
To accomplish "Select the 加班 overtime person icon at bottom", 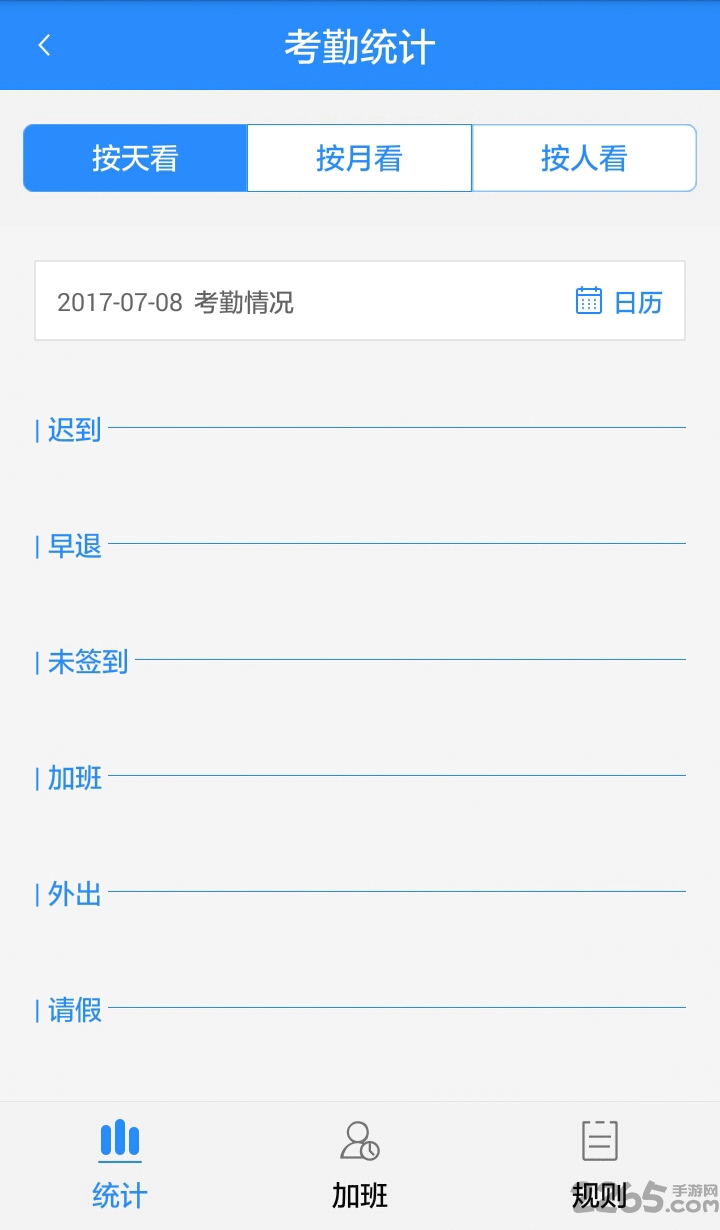I will [359, 1138].
